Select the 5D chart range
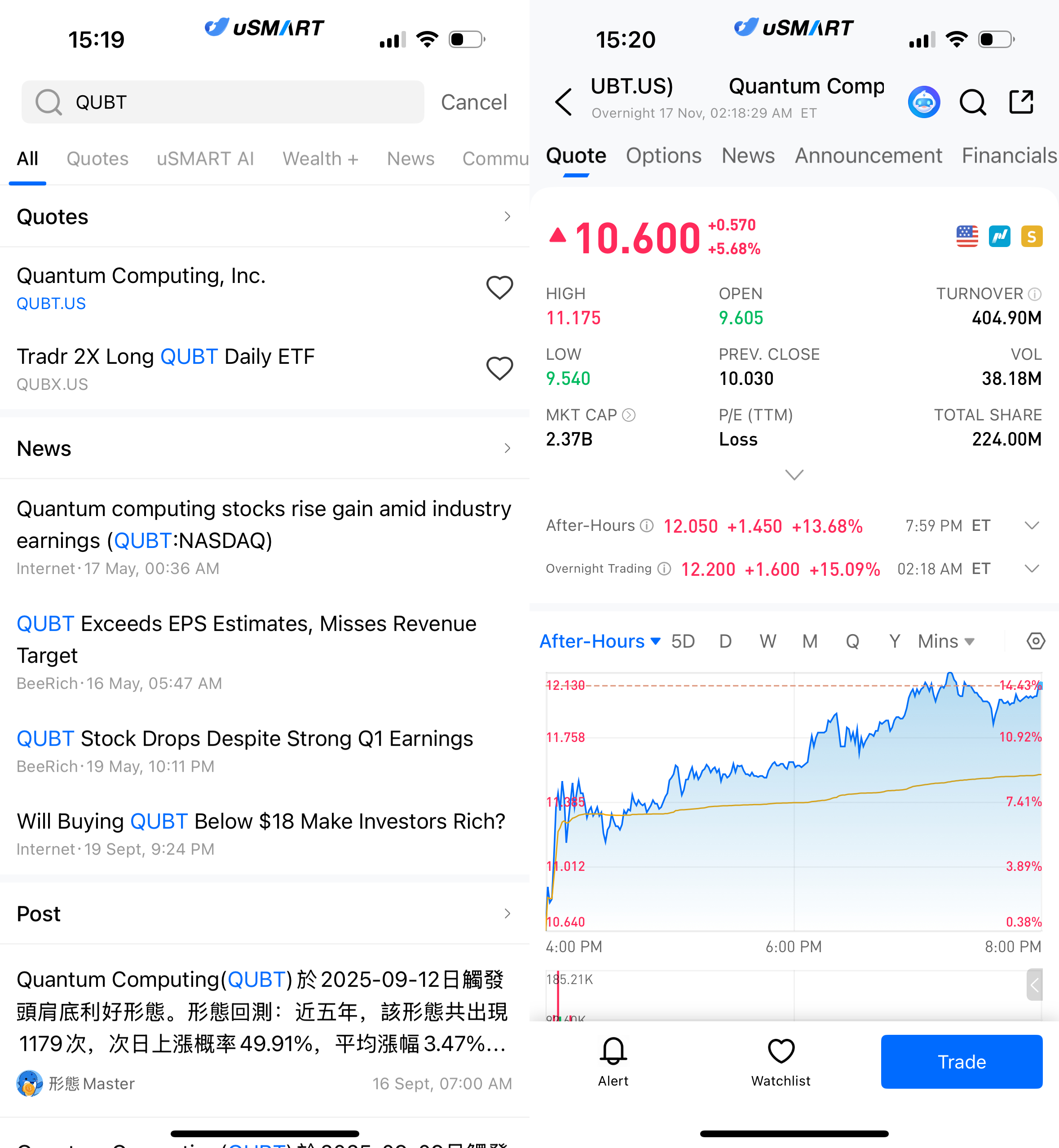The width and height of the screenshot is (1059, 1148). tap(683, 641)
